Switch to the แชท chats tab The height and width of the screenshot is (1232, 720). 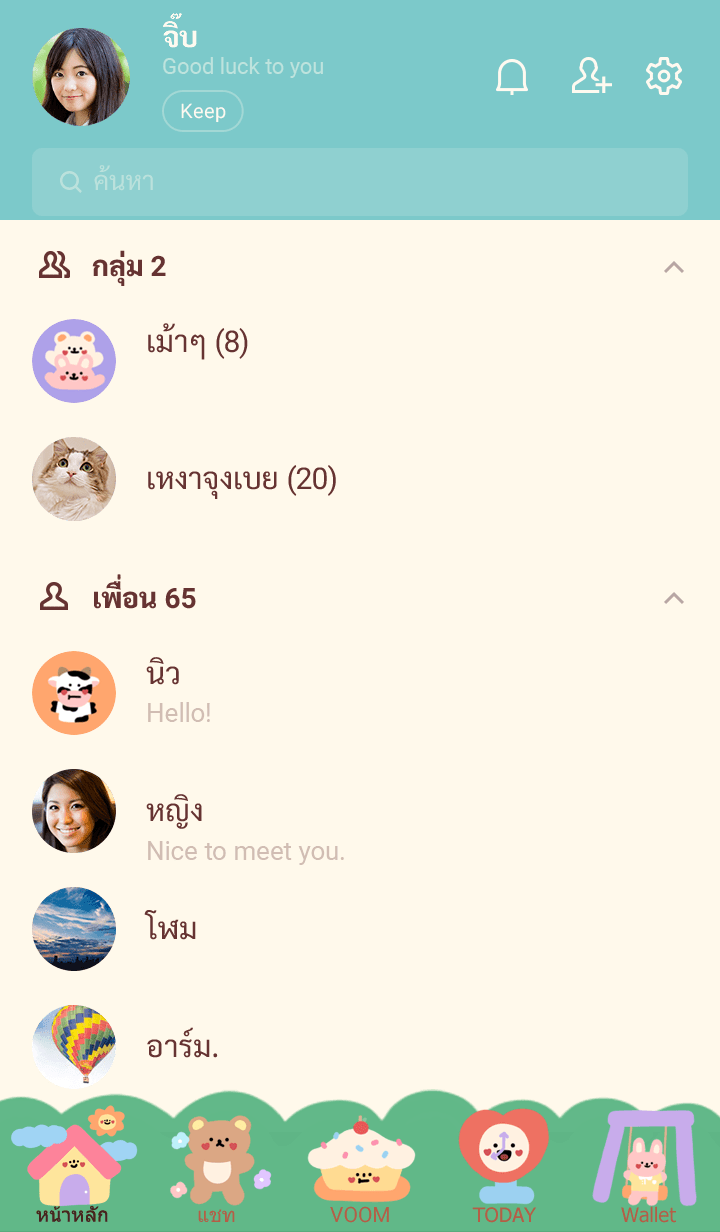pos(216,1170)
